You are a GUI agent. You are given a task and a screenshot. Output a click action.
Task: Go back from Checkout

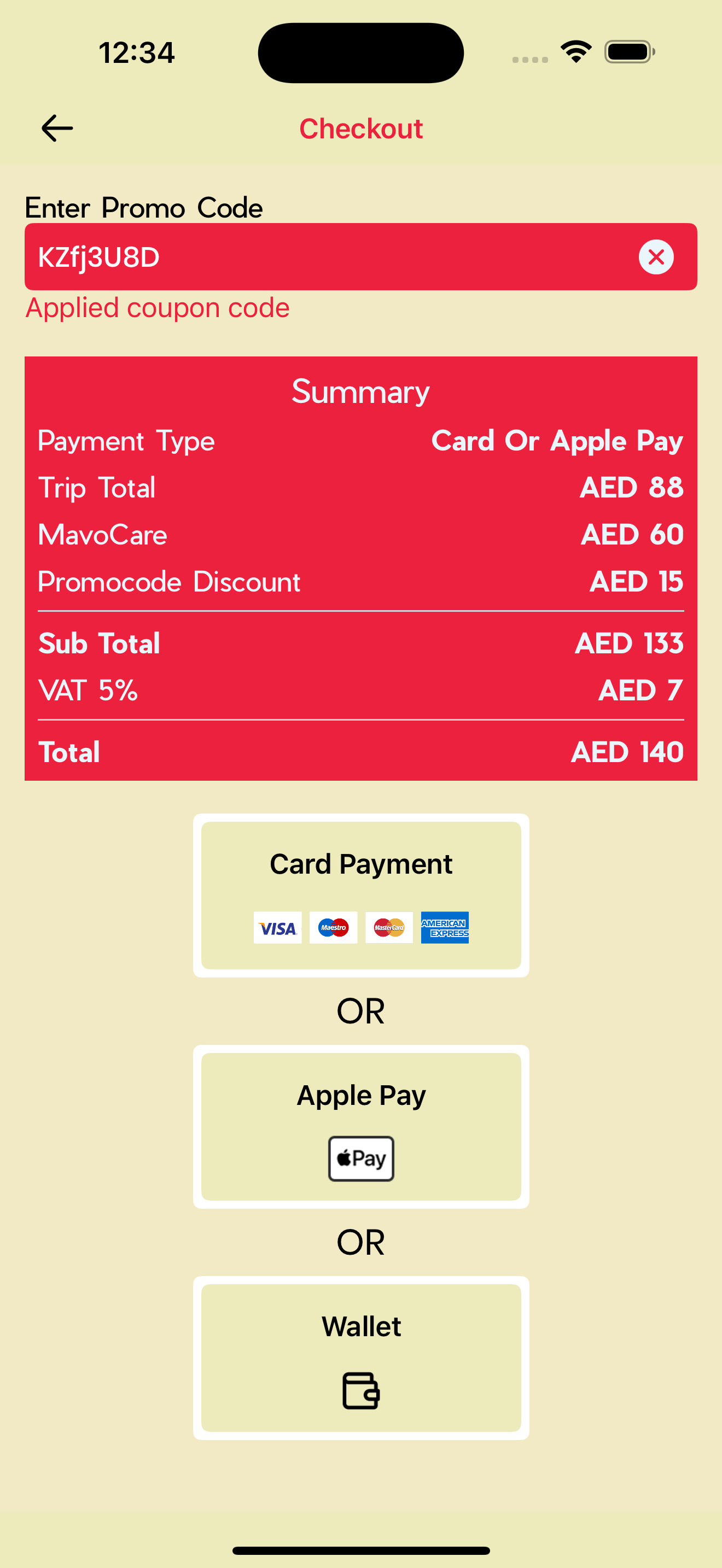57,128
